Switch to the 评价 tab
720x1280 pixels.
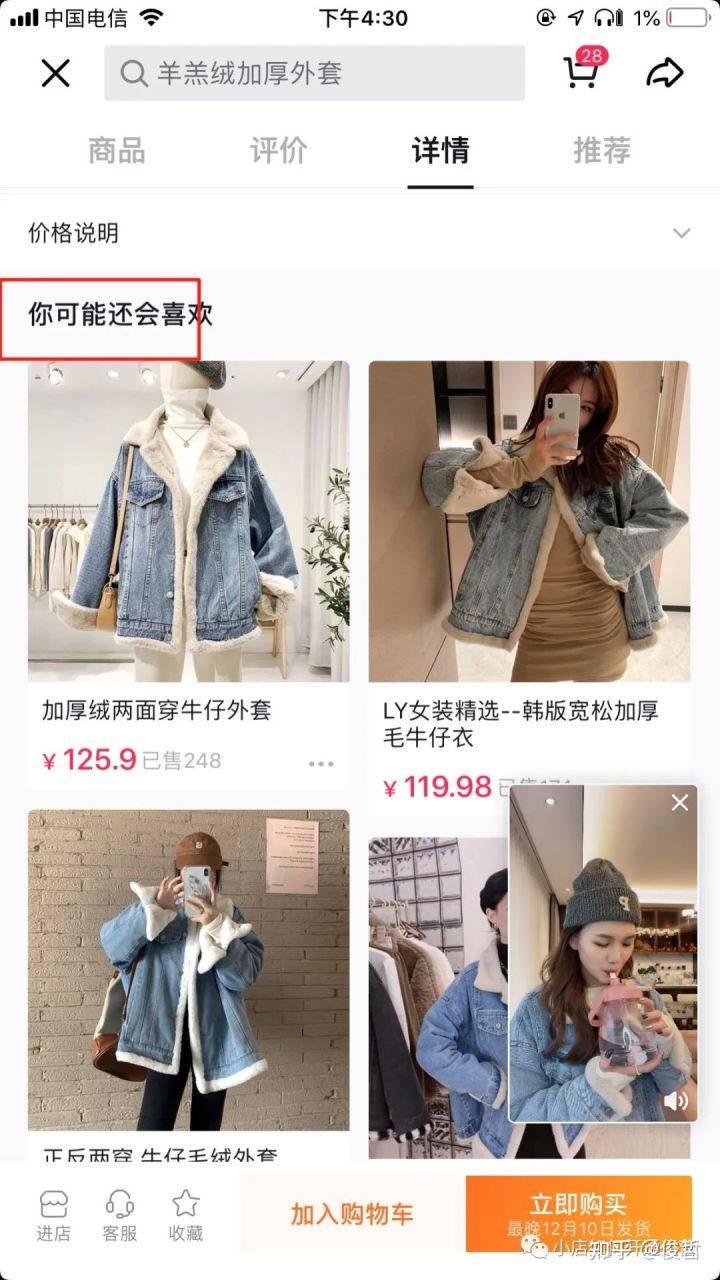pyautogui.click(x=278, y=151)
